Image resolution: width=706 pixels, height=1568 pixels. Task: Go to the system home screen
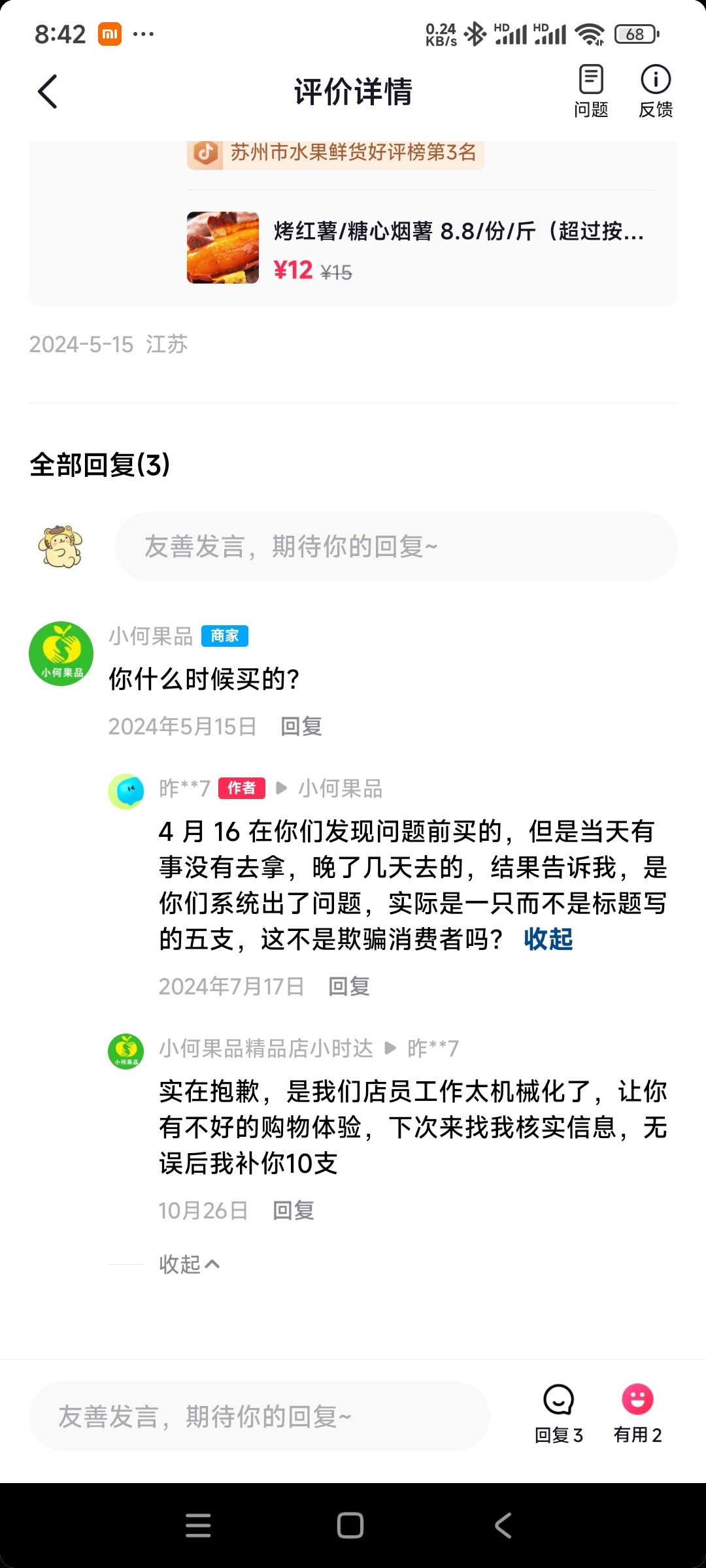coord(350,1526)
